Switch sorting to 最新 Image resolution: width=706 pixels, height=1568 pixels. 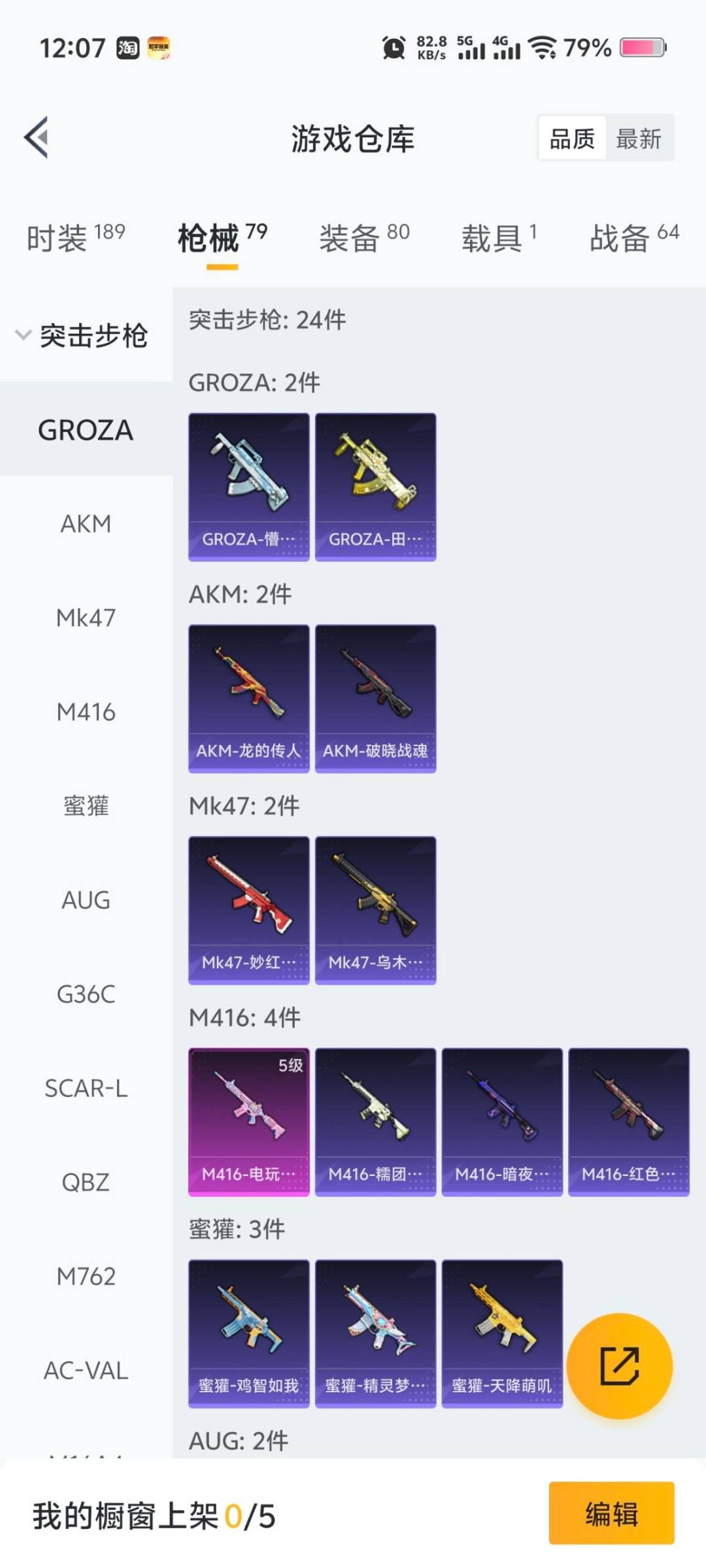pyautogui.click(x=639, y=139)
